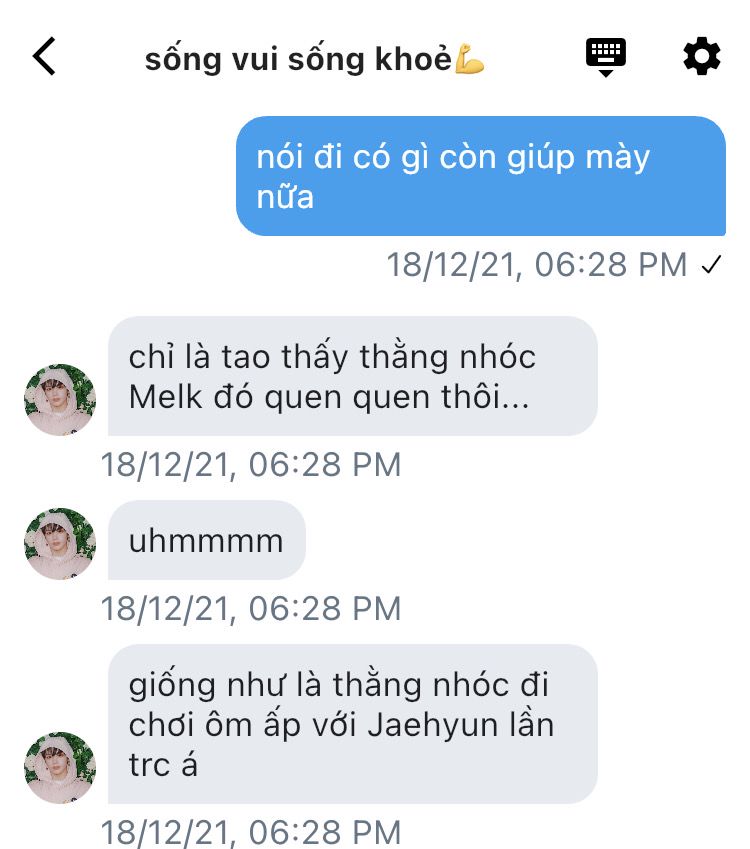The image size is (750, 849).
Task: Open sender avatar beside 'uhmmmm' message
Action: 60,543
